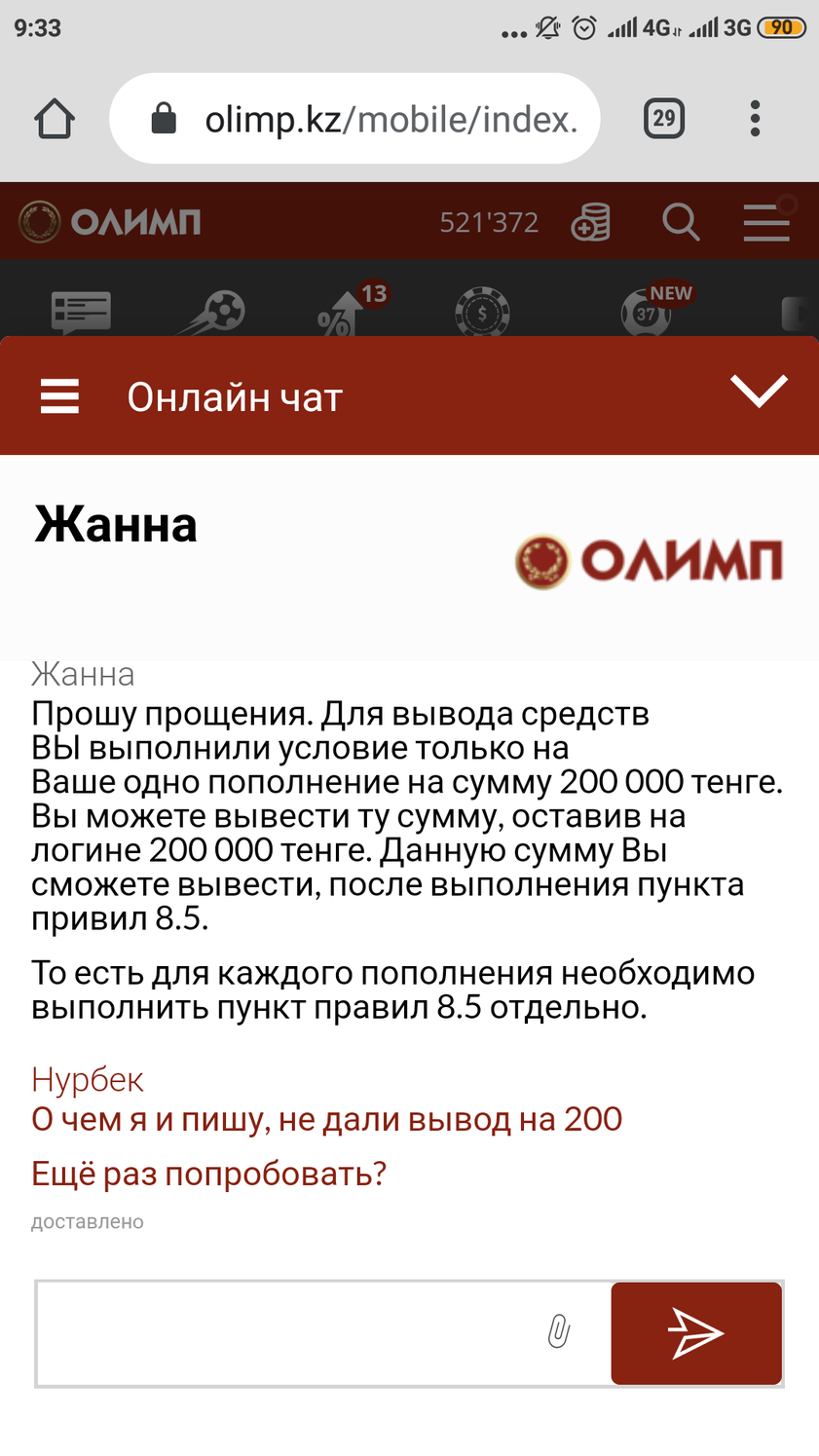Open the browser tab switcher
The width and height of the screenshot is (819, 1456).
pyautogui.click(x=664, y=119)
